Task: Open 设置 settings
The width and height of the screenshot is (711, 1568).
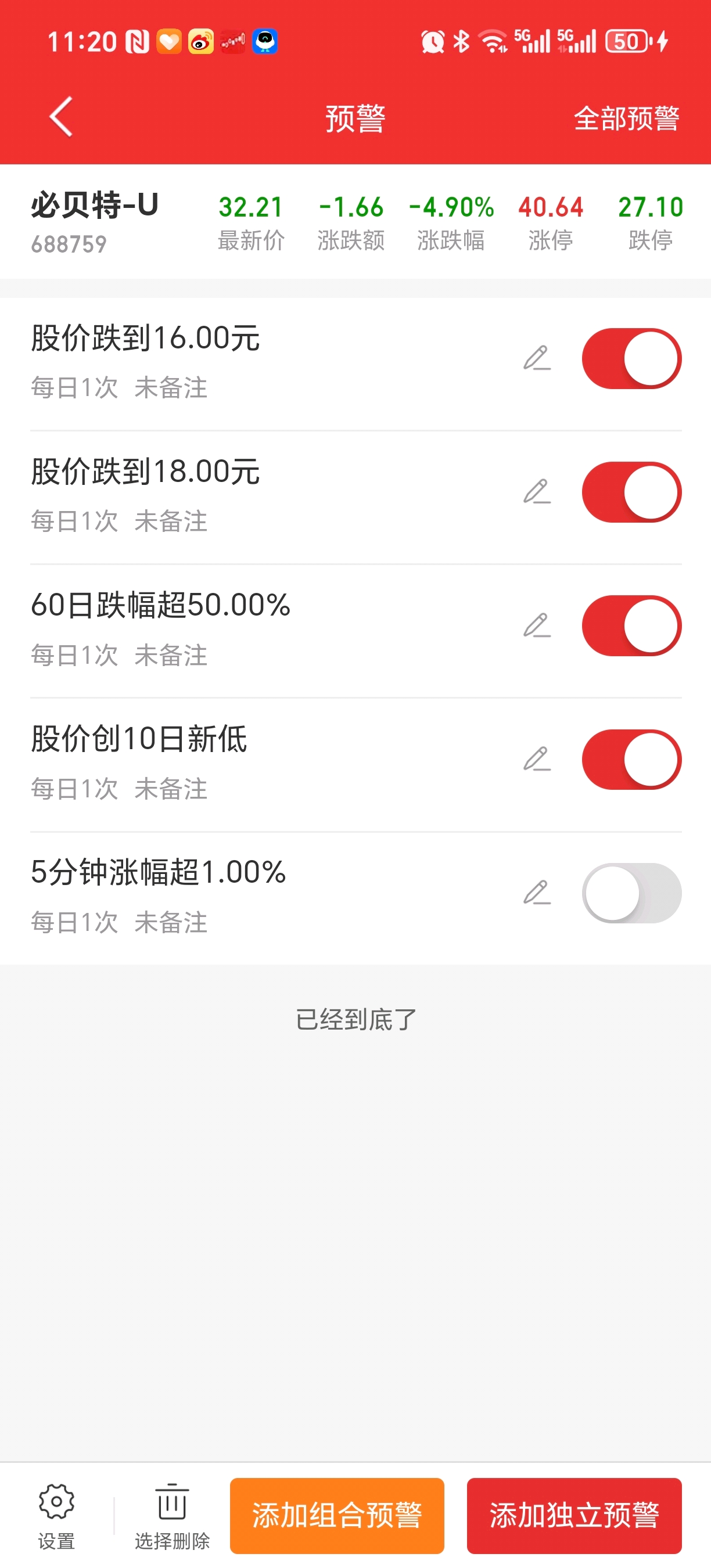Action: [x=56, y=1516]
